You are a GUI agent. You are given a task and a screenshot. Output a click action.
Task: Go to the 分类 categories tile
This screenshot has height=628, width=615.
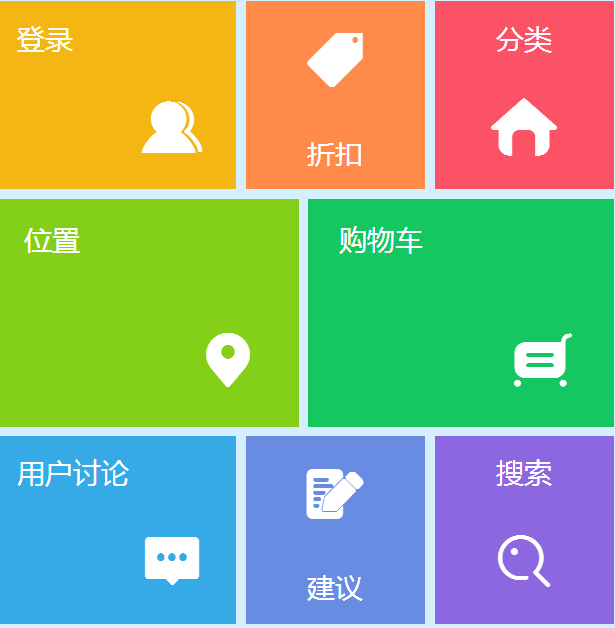[x=524, y=95]
